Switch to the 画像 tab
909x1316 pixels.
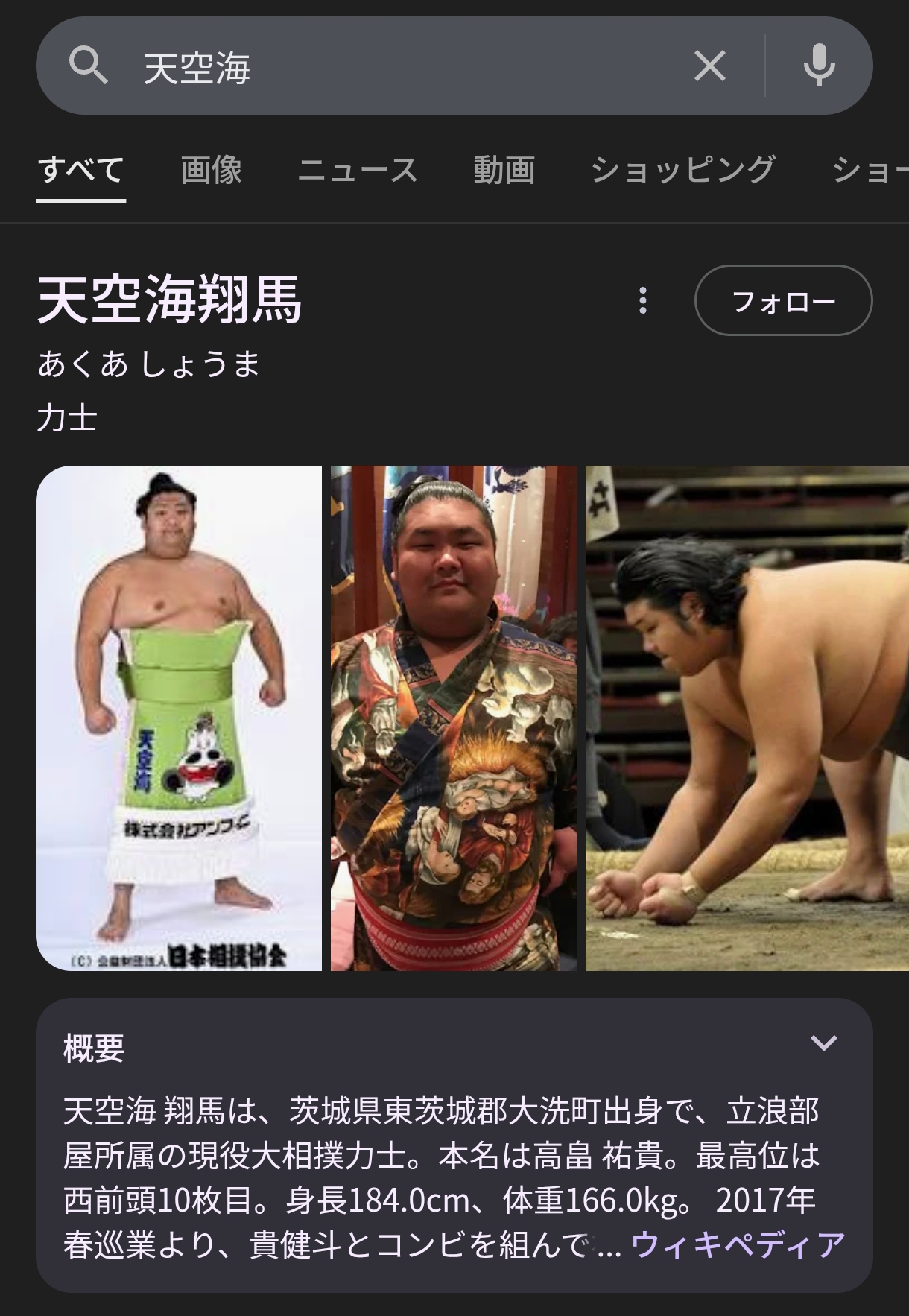click(x=212, y=170)
